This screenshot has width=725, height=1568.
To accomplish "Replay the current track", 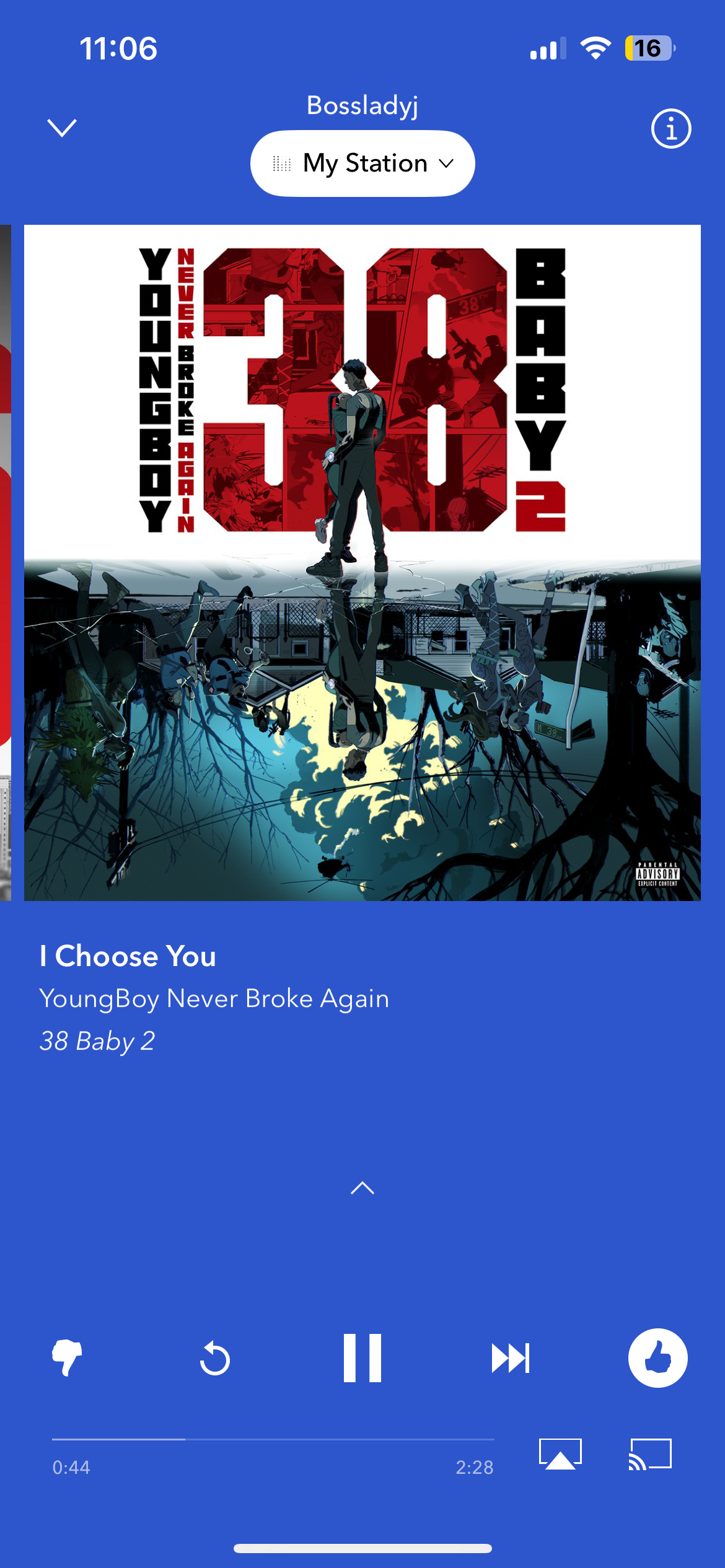I will coord(215,1358).
